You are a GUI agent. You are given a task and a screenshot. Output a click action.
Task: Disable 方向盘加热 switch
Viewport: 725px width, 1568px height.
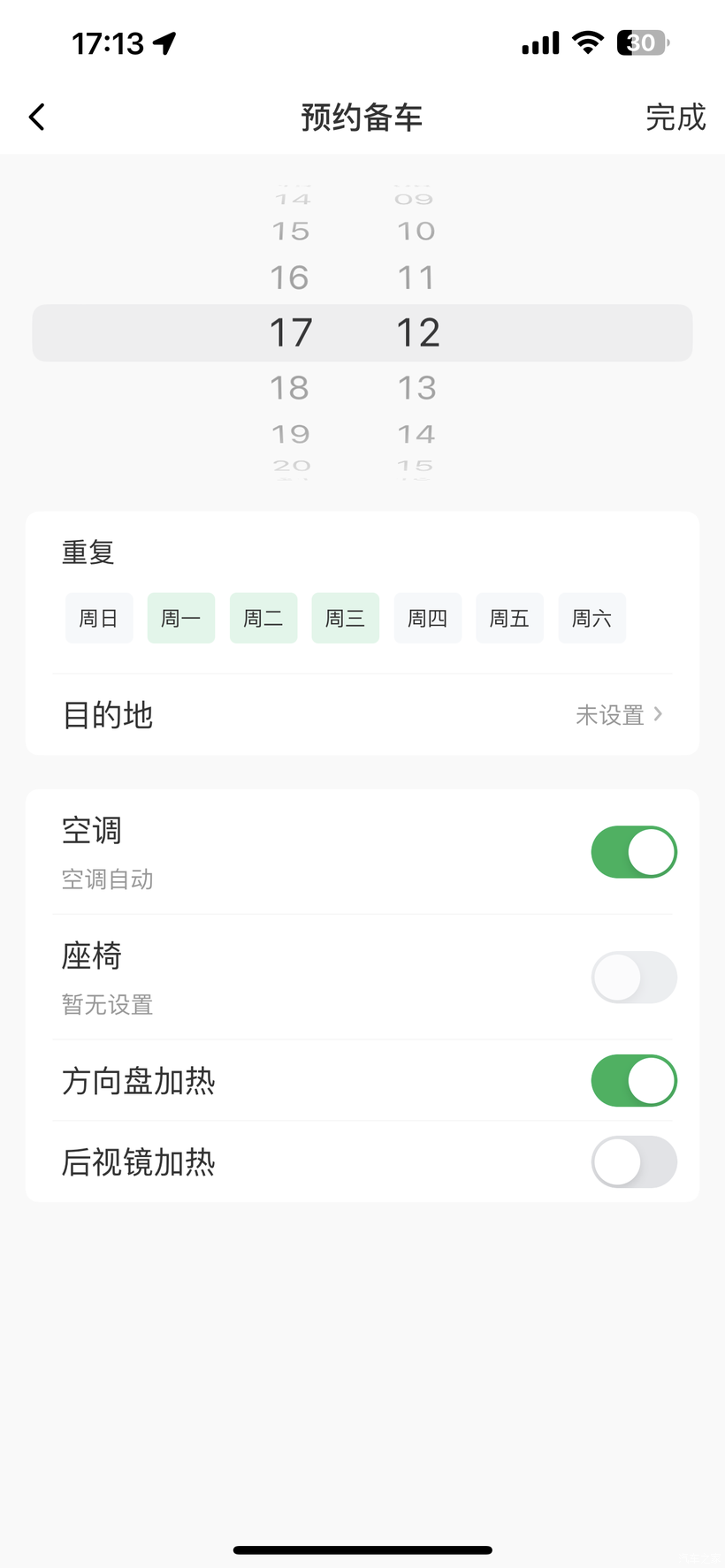[634, 1080]
